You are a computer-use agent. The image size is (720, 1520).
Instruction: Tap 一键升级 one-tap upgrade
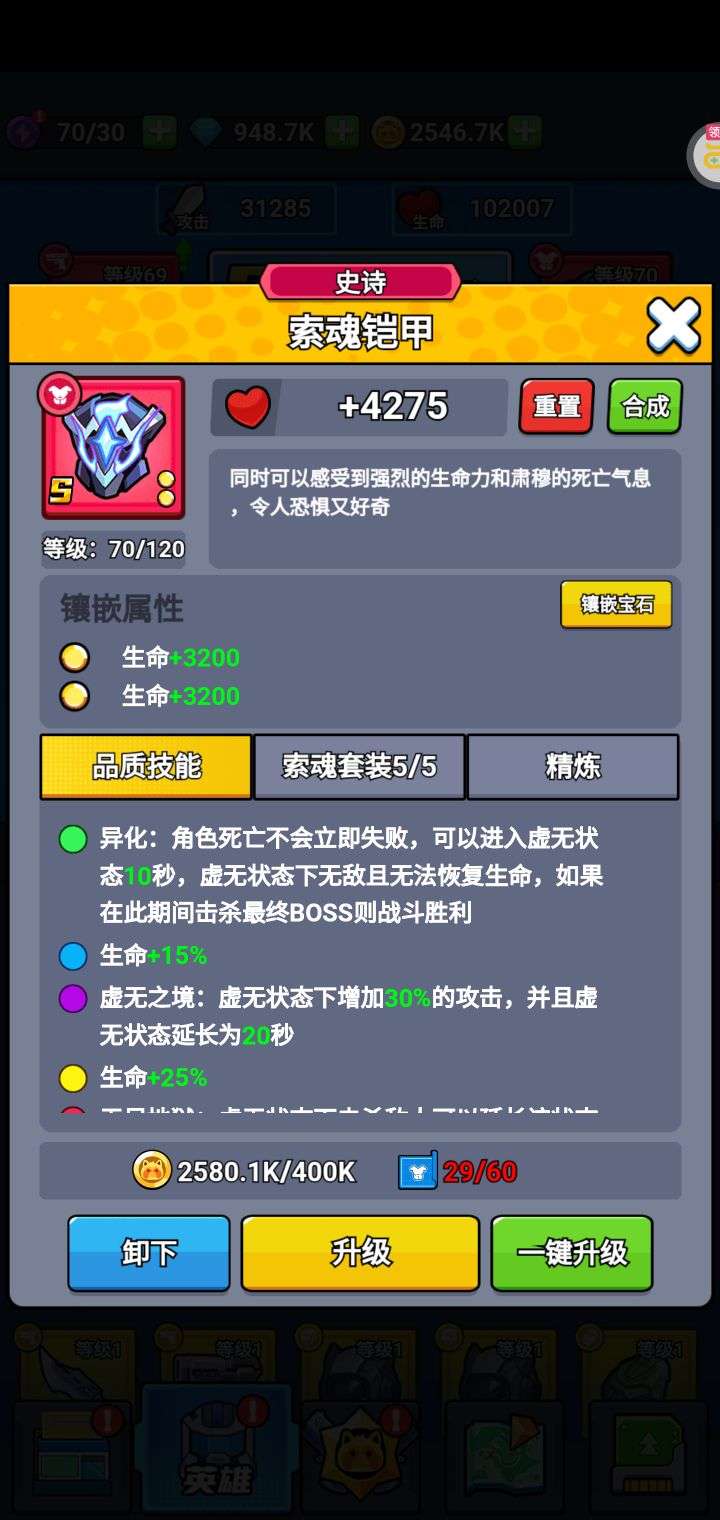[572, 1253]
